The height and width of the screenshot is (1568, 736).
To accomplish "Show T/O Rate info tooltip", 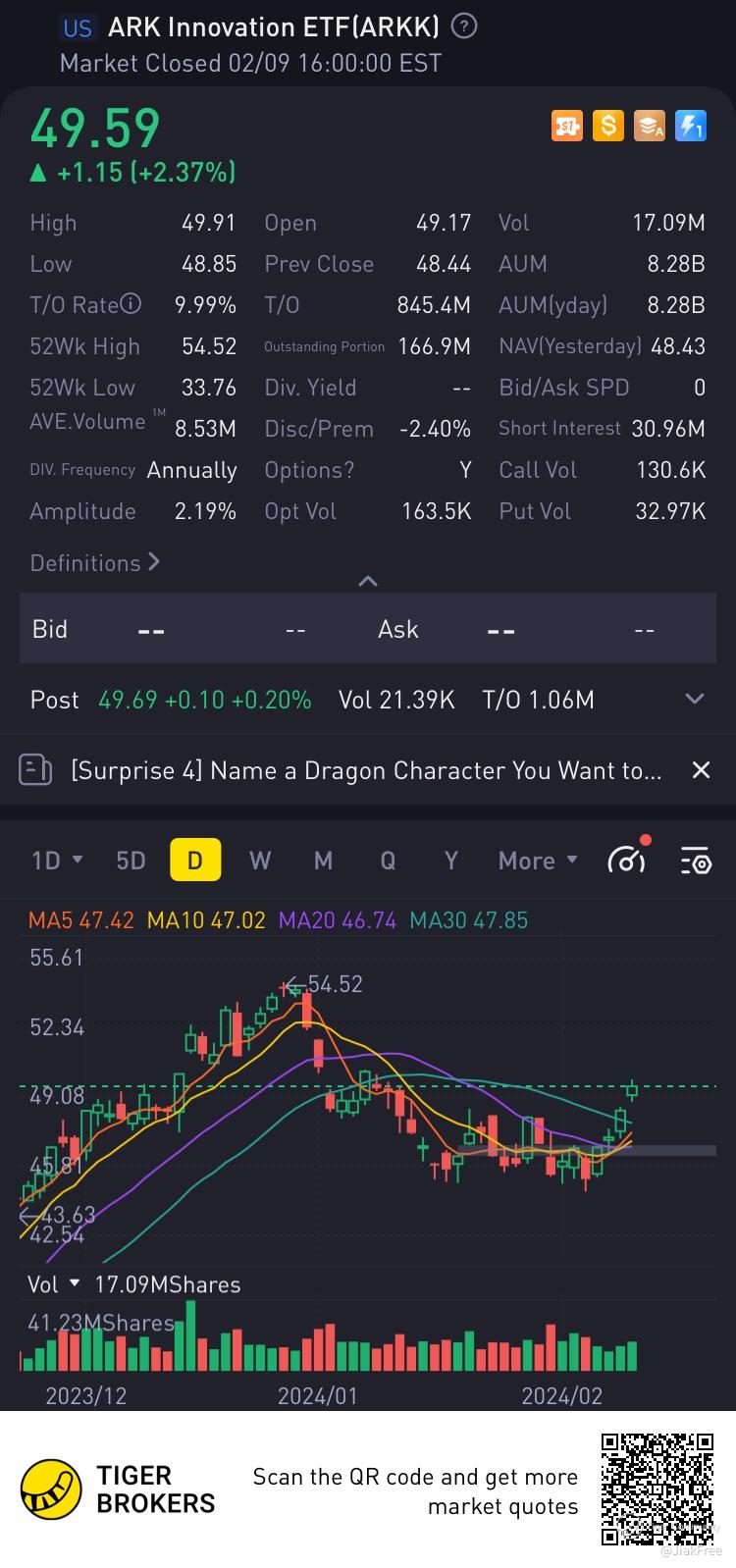I will point(131,304).
